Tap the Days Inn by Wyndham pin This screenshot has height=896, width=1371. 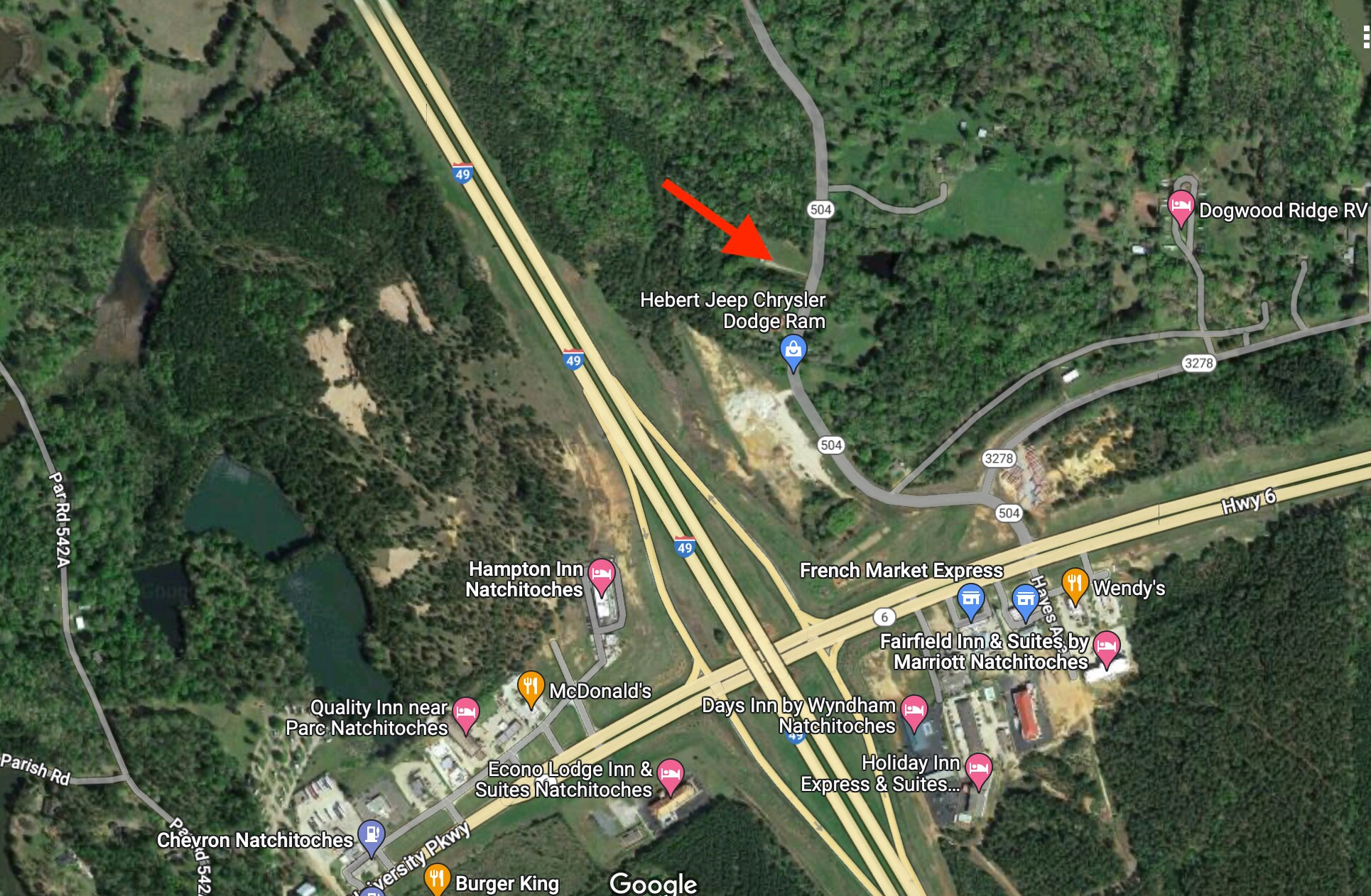pos(914,710)
